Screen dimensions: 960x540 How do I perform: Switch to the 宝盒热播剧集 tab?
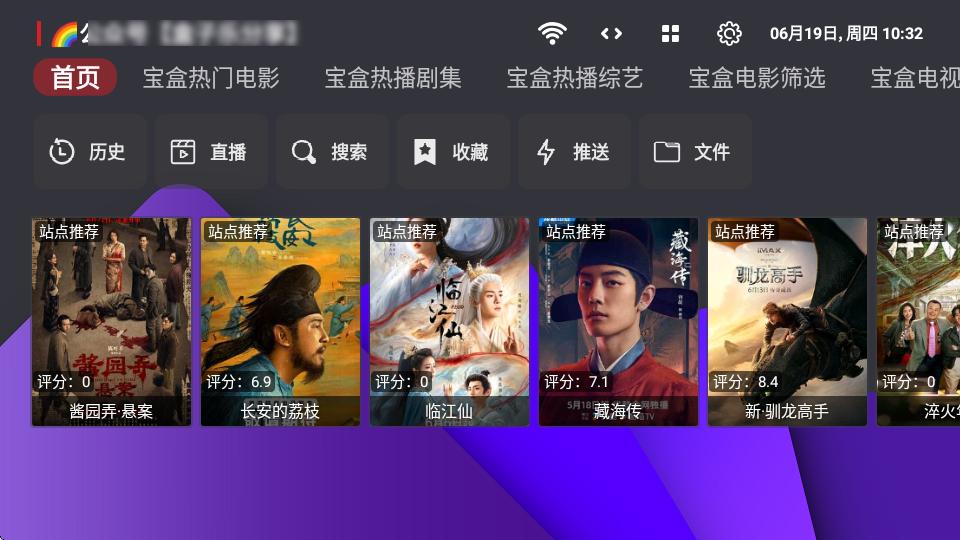click(393, 78)
